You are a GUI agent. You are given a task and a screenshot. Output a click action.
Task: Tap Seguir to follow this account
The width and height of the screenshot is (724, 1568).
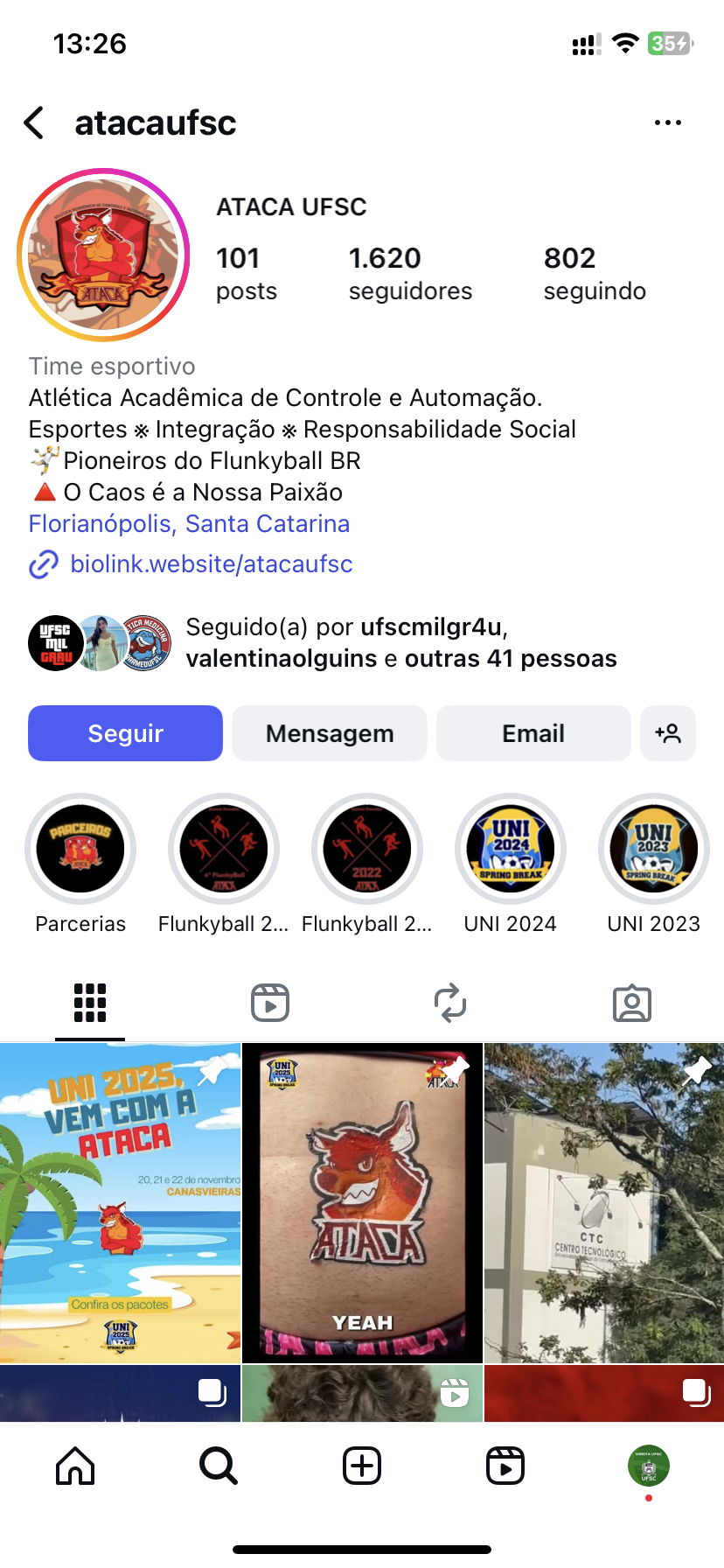pos(125,733)
